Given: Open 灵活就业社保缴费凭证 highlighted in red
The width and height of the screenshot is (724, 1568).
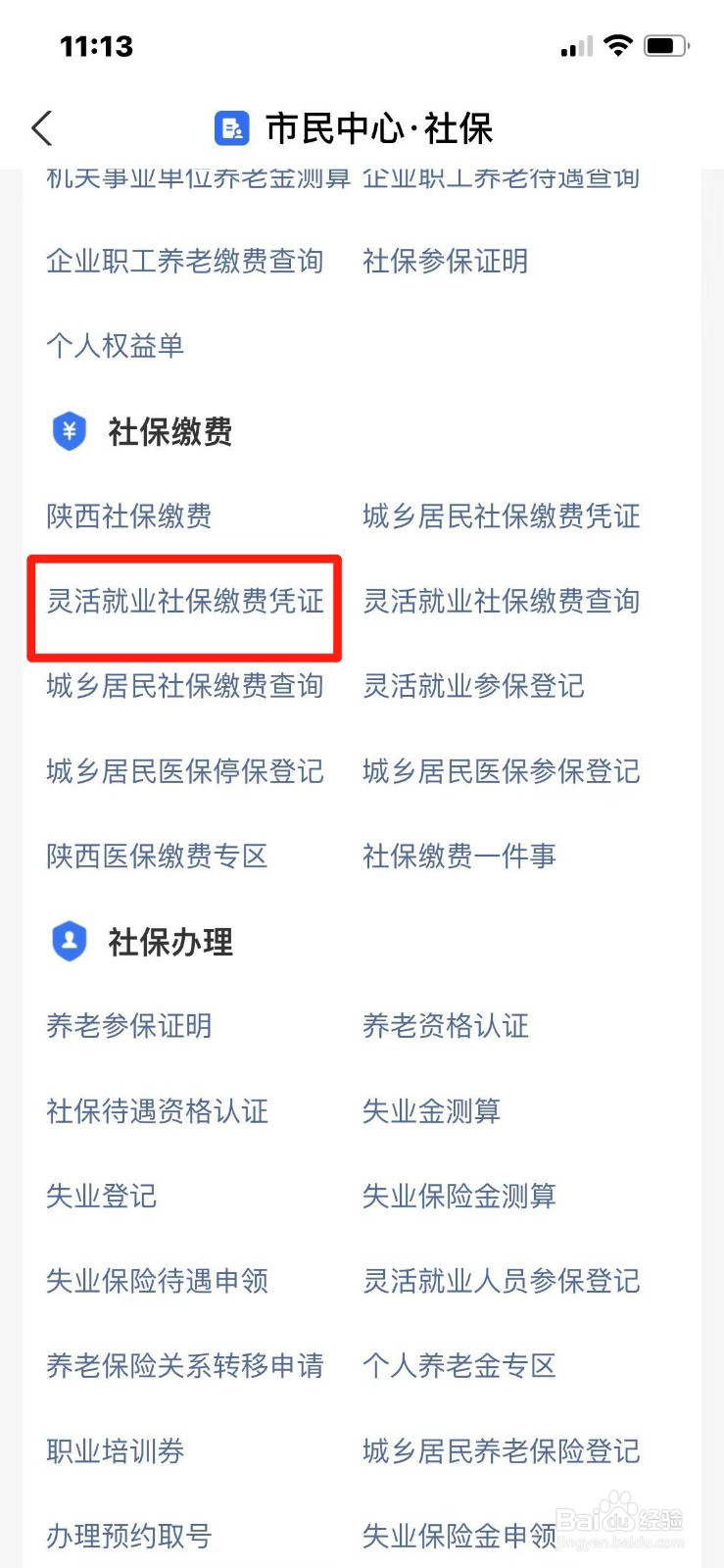Looking at the screenshot, I should pyautogui.click(x=184, y=603).
